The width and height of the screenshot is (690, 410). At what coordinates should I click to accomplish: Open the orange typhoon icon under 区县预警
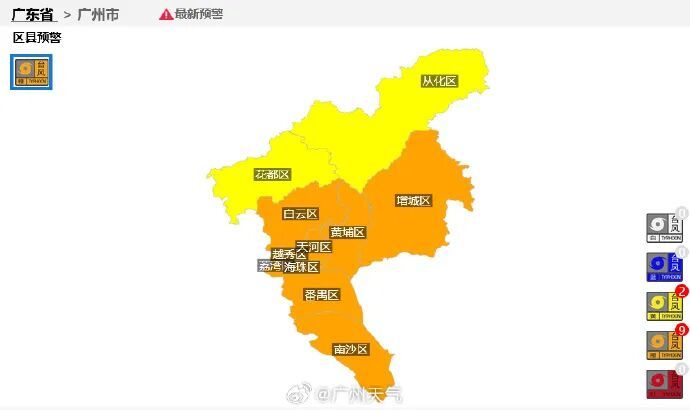(31, 70)
